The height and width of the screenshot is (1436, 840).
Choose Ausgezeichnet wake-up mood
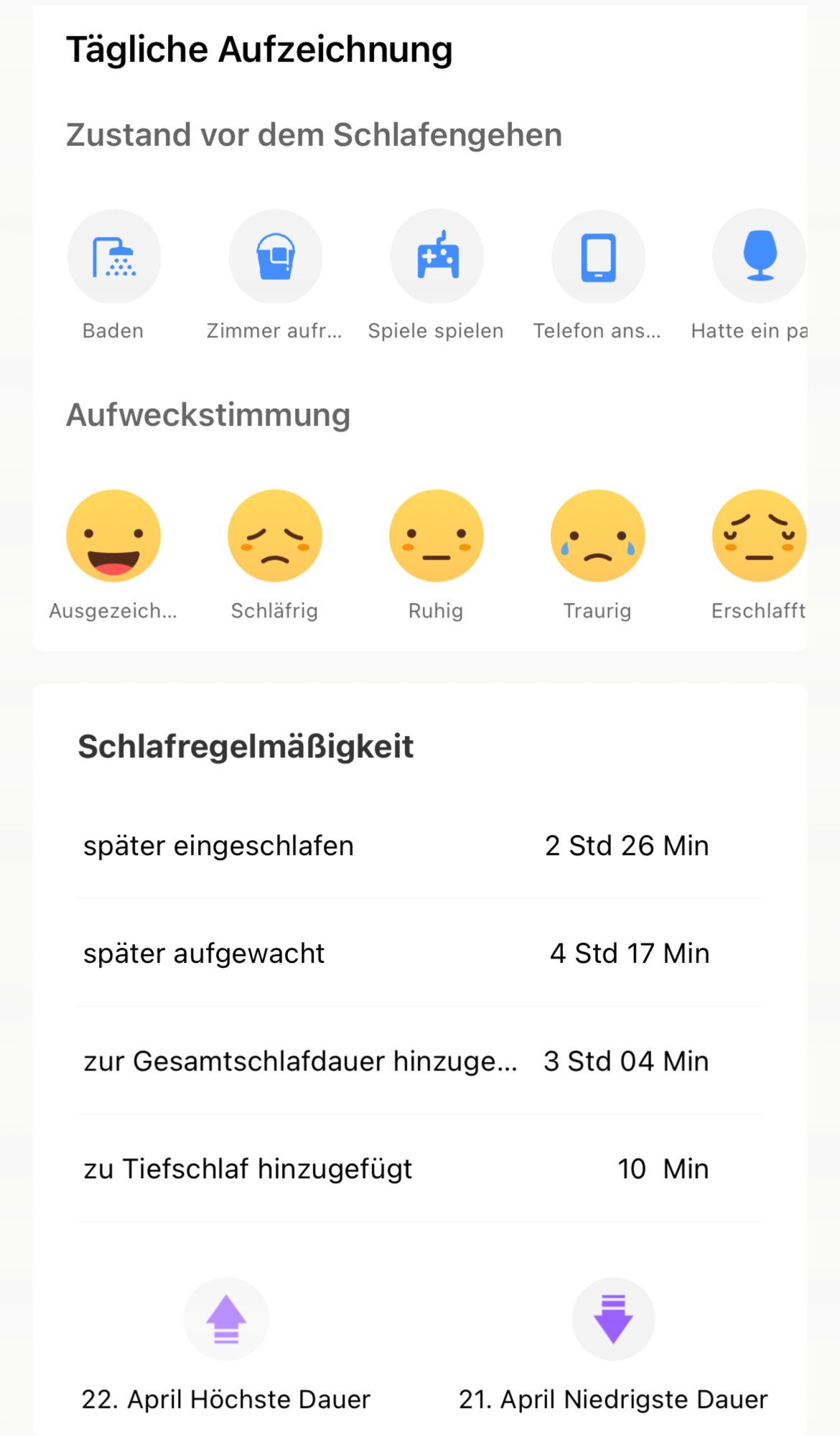coord(113,536)
